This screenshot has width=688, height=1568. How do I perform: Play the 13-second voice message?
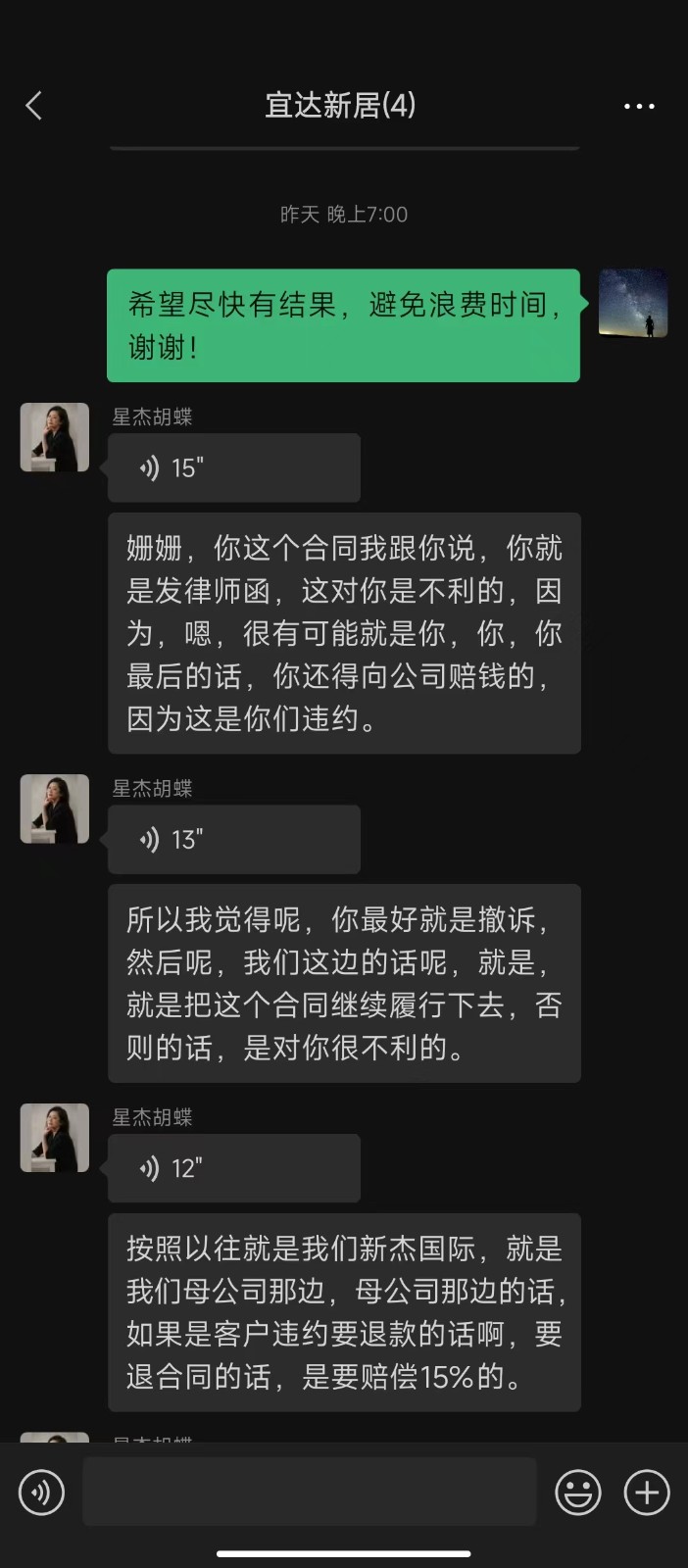pos(233,840)
